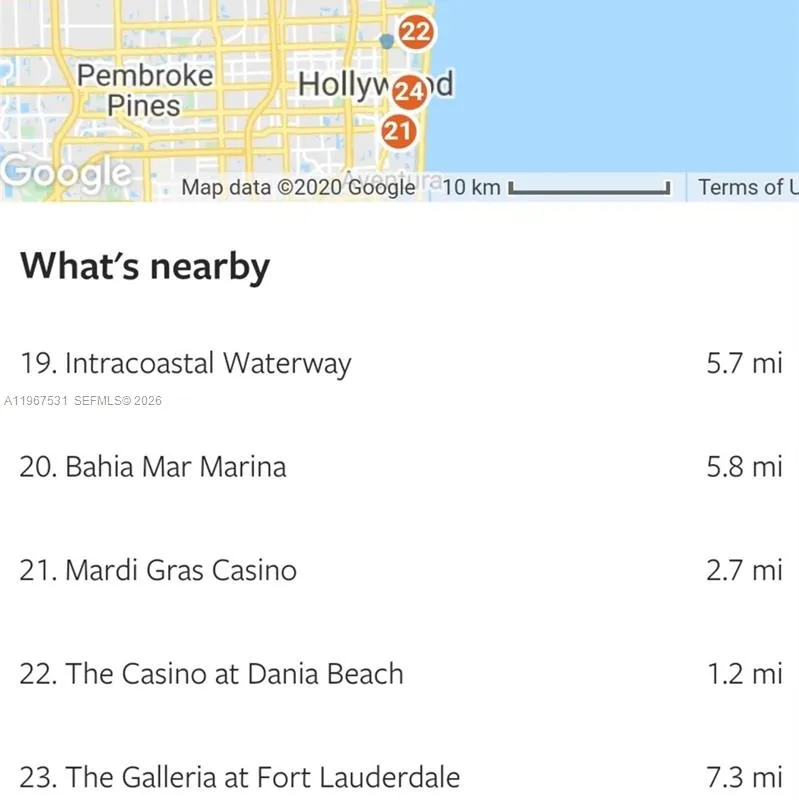Click the 1.2 mi distance value
799x800 pixels.
[x=744, y=674]
